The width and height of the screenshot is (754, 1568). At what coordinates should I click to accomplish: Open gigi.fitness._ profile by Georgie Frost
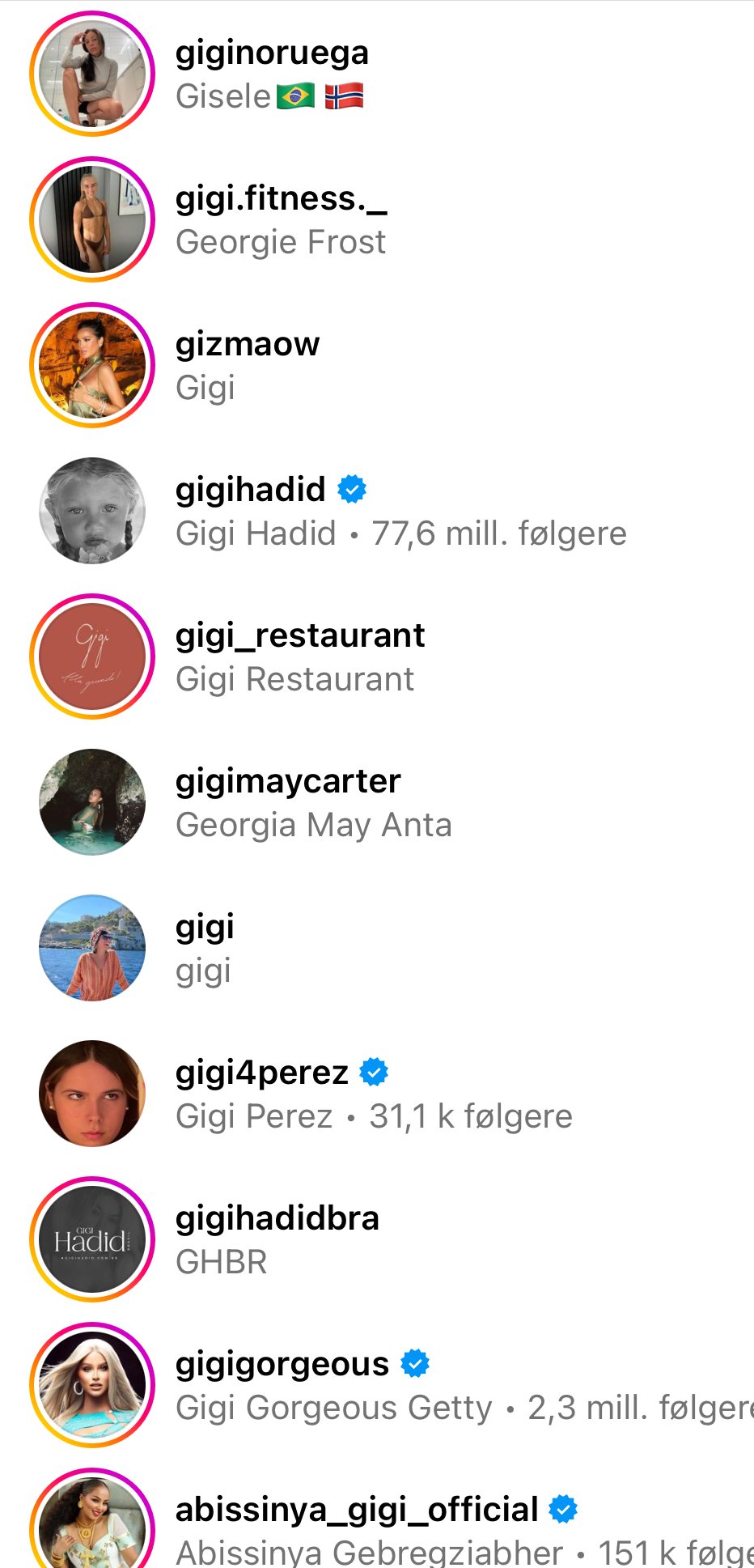coord(281,219)
